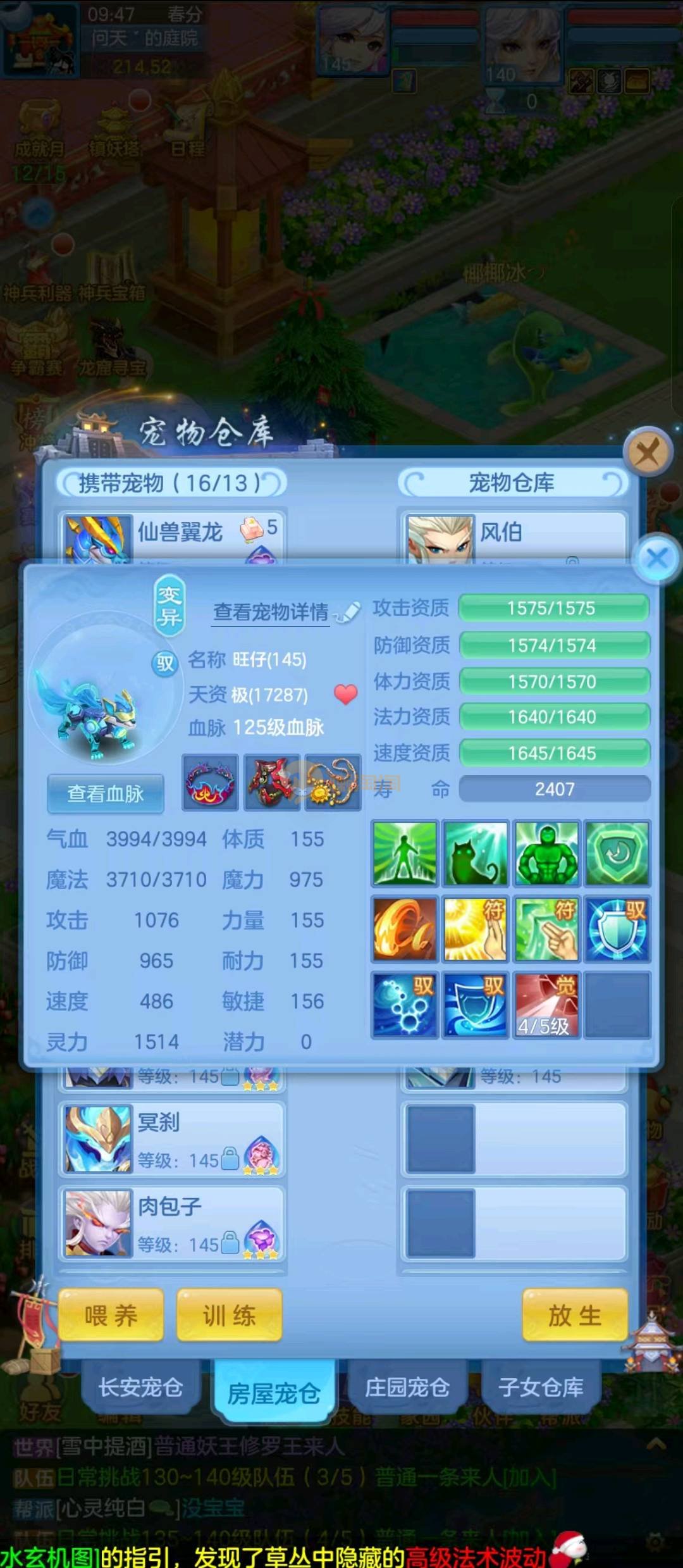Viewport: 683px width, 1568px height.
Task: Tap the 训练 button
Action: (x=229, y=1316)
